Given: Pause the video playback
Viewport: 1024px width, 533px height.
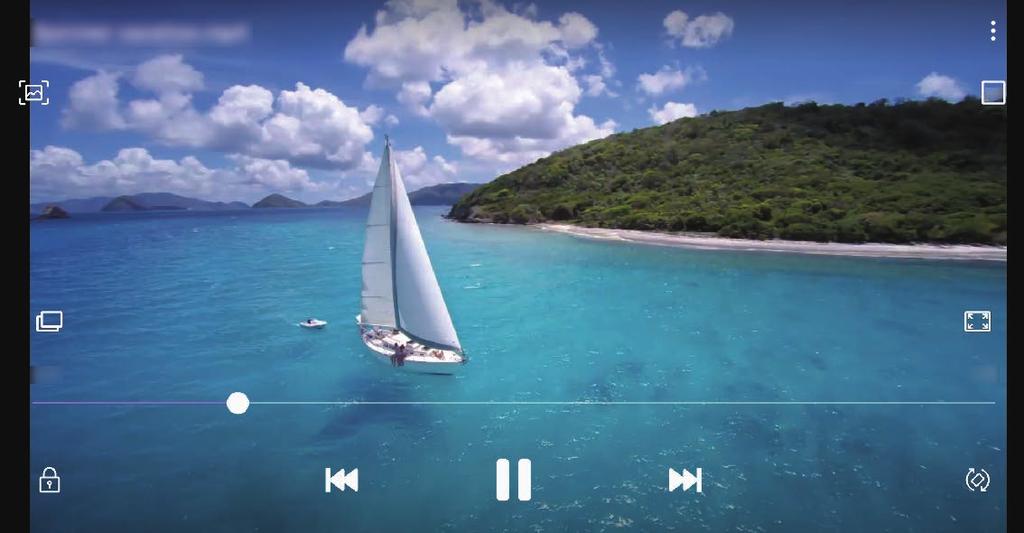Looking at the screenshot, I should coord(513,480).
